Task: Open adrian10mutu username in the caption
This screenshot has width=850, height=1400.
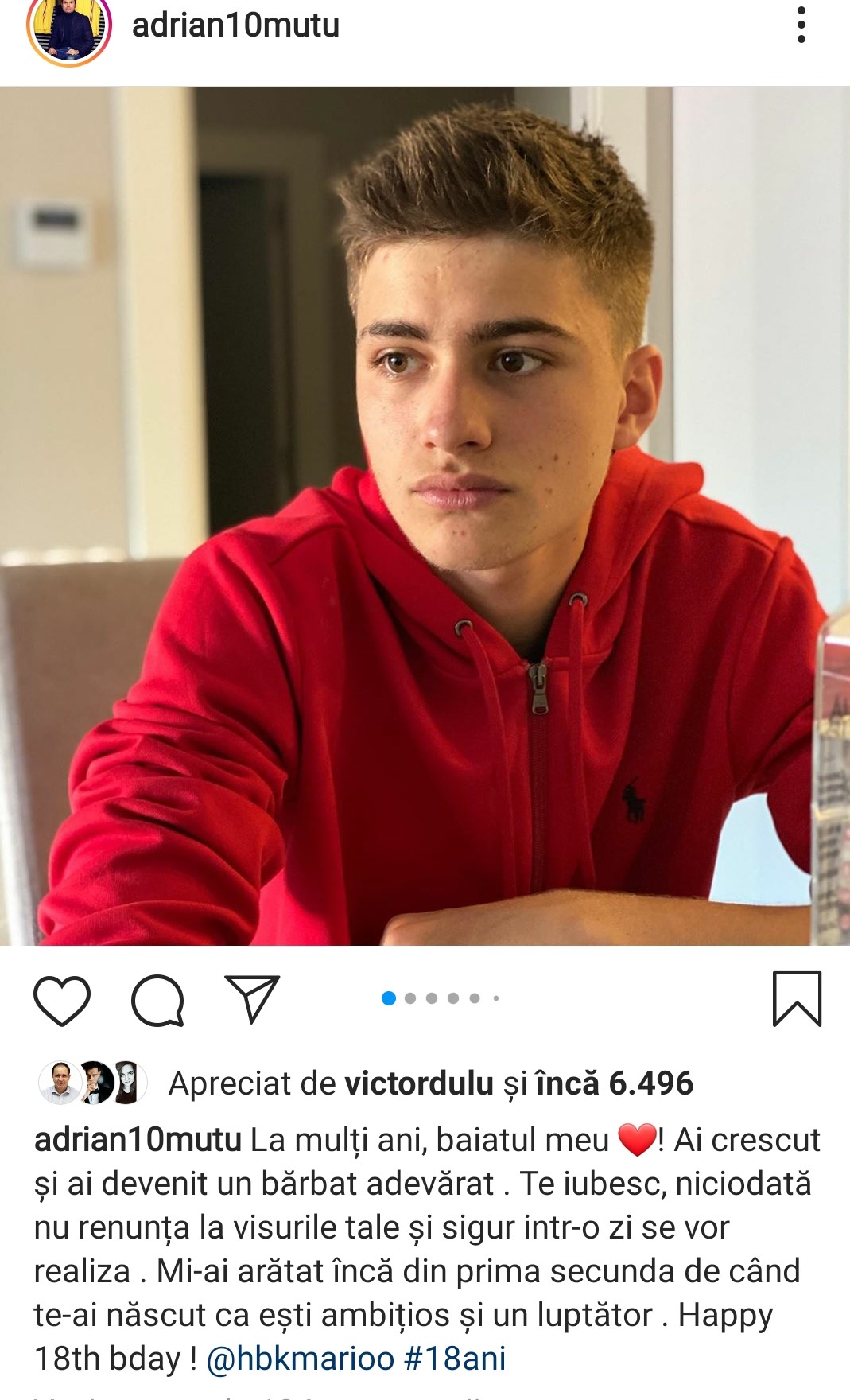Action: click(138, 1140)
